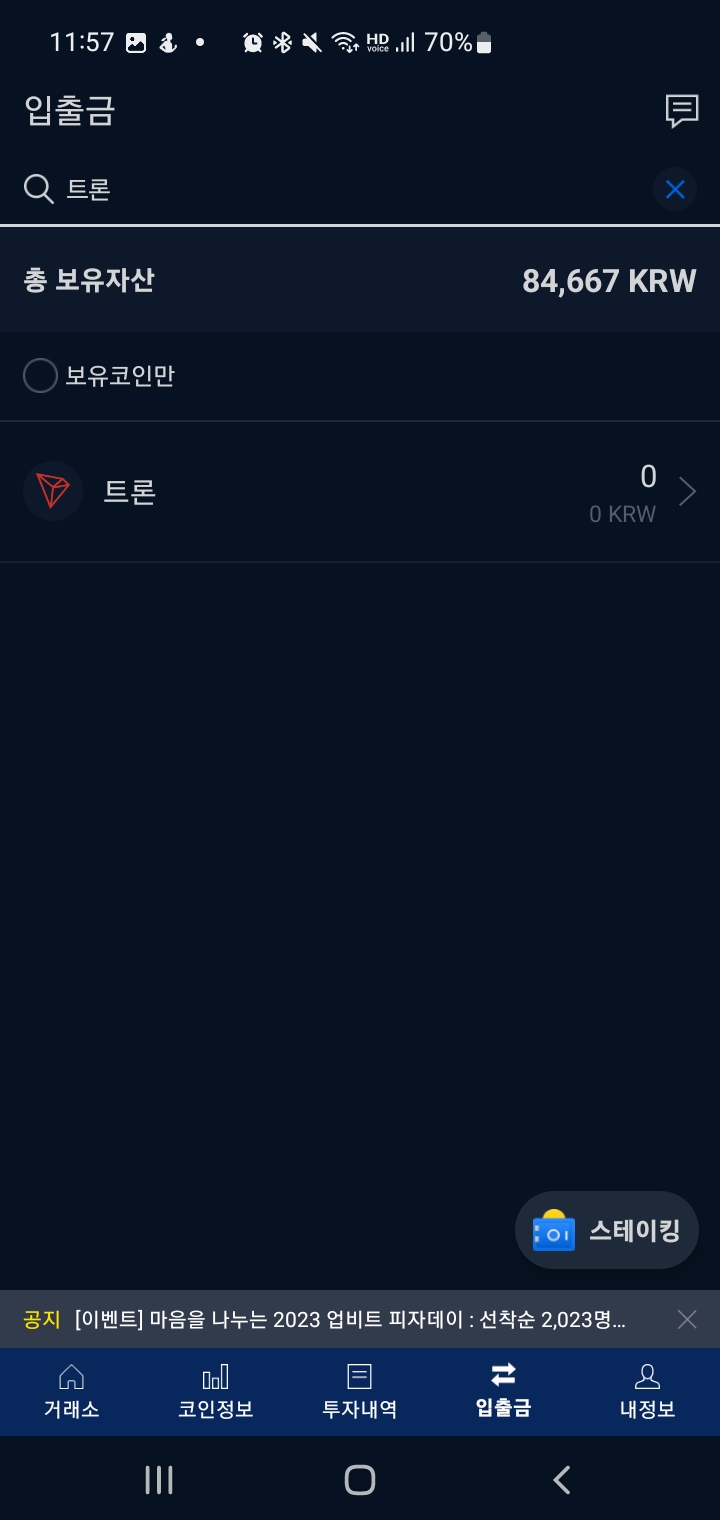Go to the 투자내역 tab
Image resolution: width=720 pixels, height=1520 pixels.
[x=360, y=1392]
